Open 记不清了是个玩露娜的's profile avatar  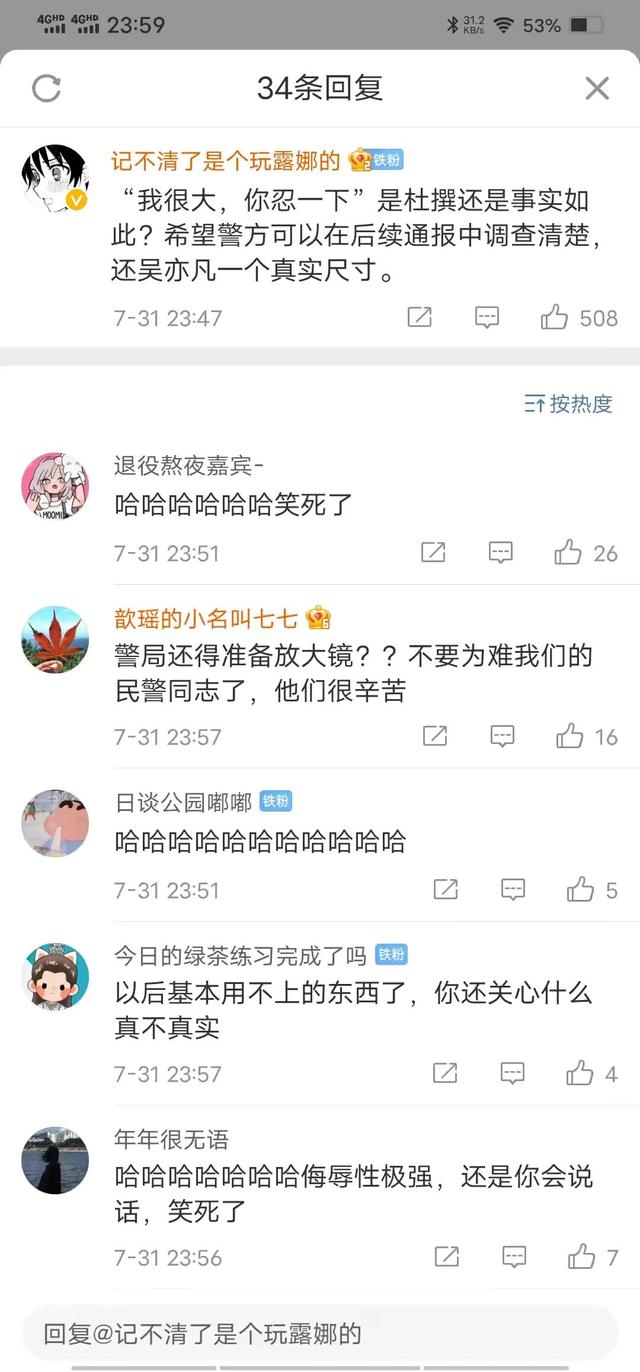[x=55, y=178]
